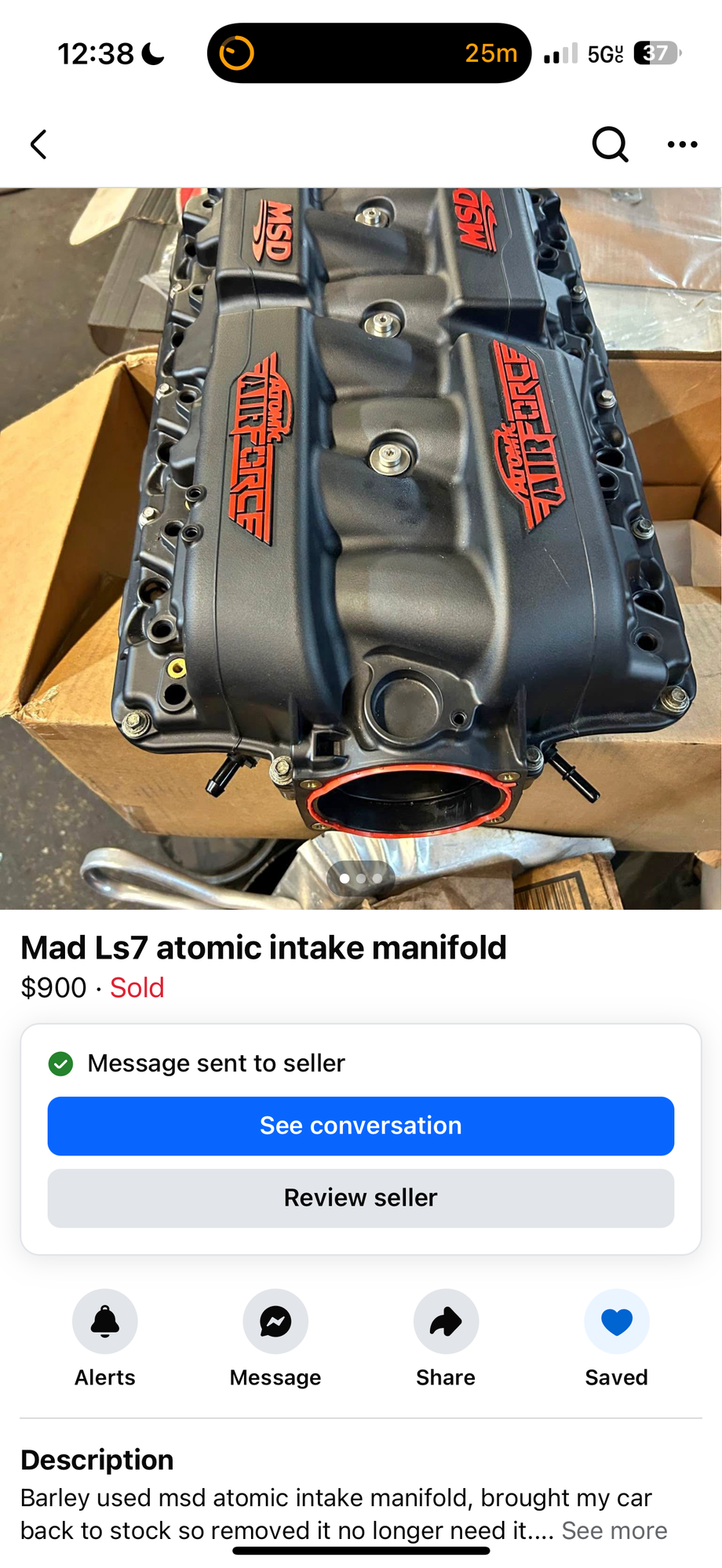Message the seller via Messenger icon

(x=275, y=1322)
